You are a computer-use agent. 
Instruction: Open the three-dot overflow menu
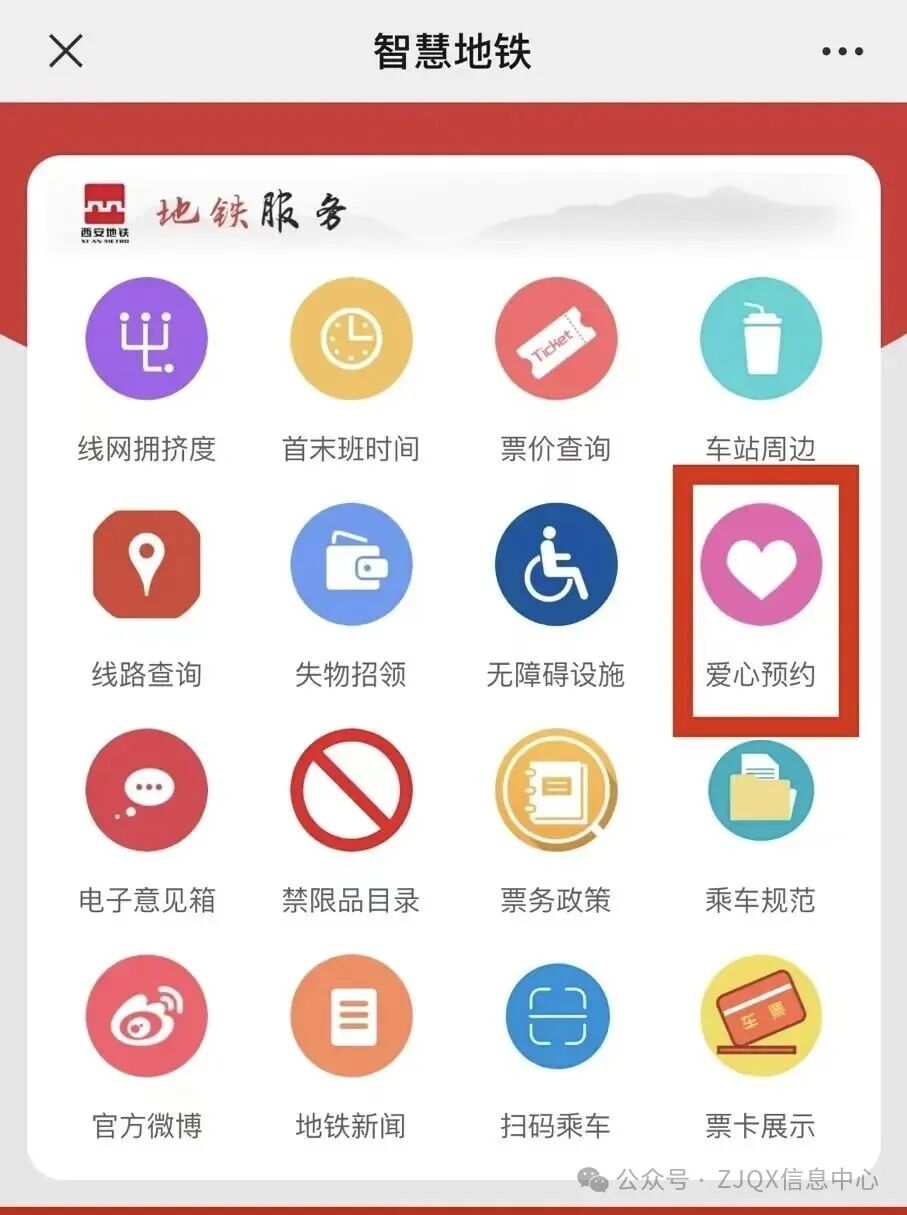point(841,52)
